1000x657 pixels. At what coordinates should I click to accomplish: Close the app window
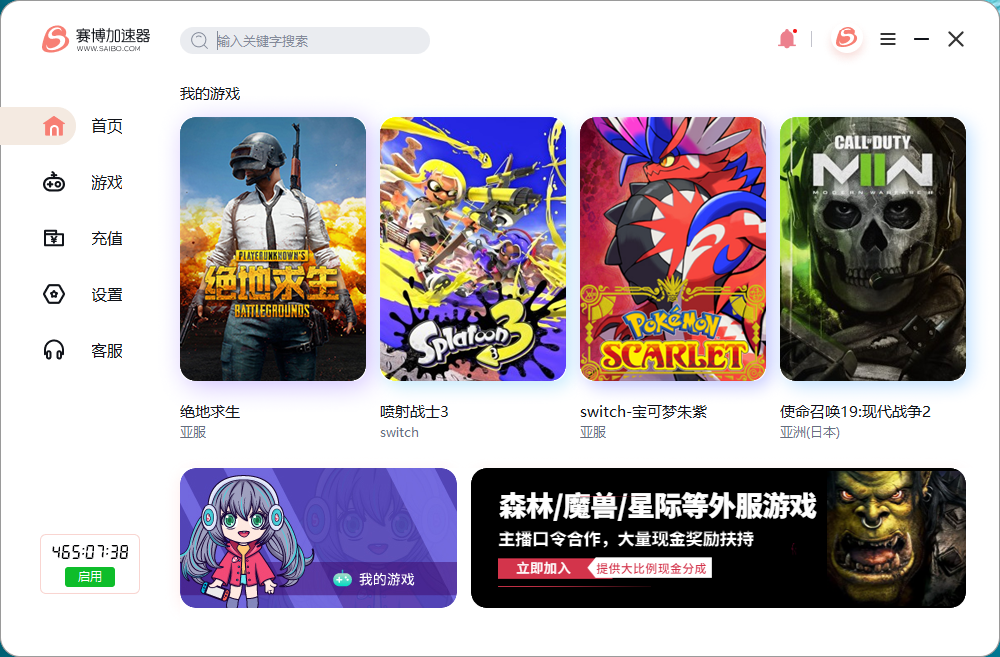[956, 39]
